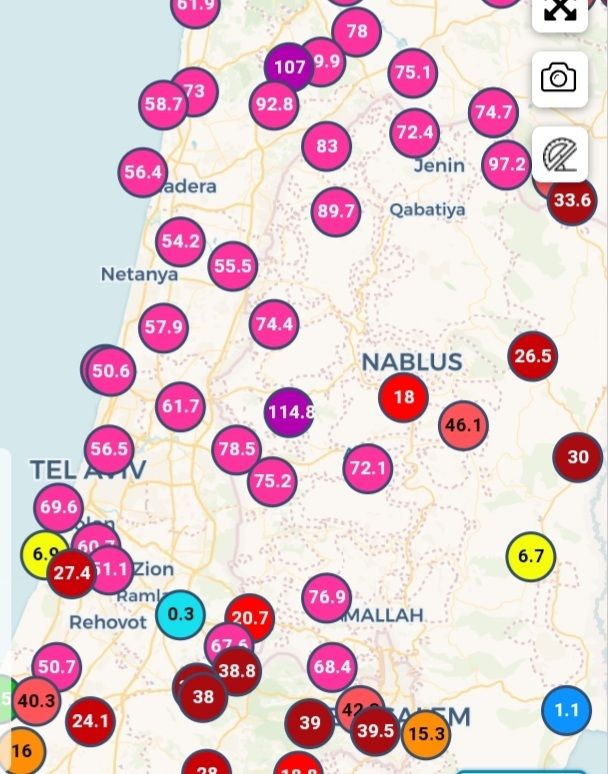The image size is (608, 774).
Task: Select the 46.1 station marker
Action: 463,425
